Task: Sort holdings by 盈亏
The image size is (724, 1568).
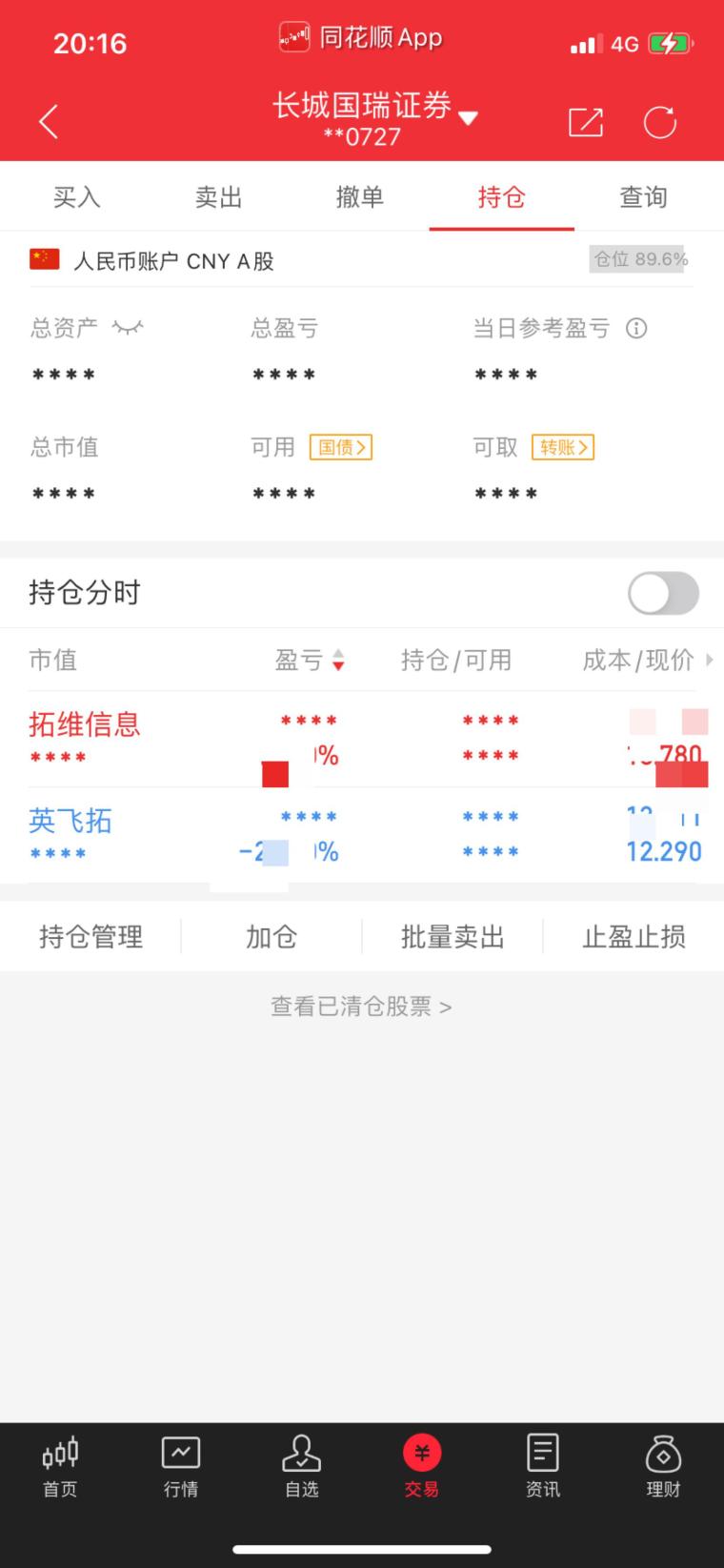Action: point(310,660)
